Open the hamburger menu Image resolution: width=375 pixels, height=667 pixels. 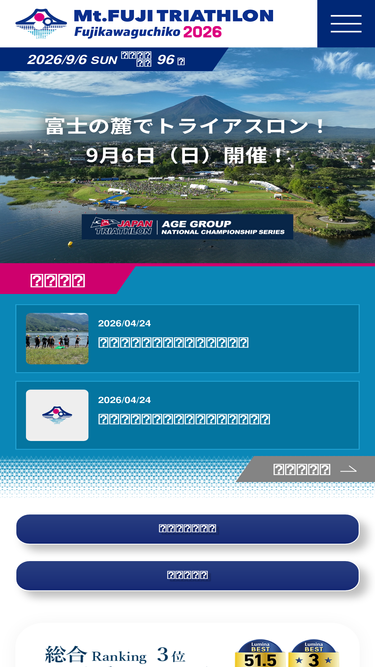click(346, 24)
